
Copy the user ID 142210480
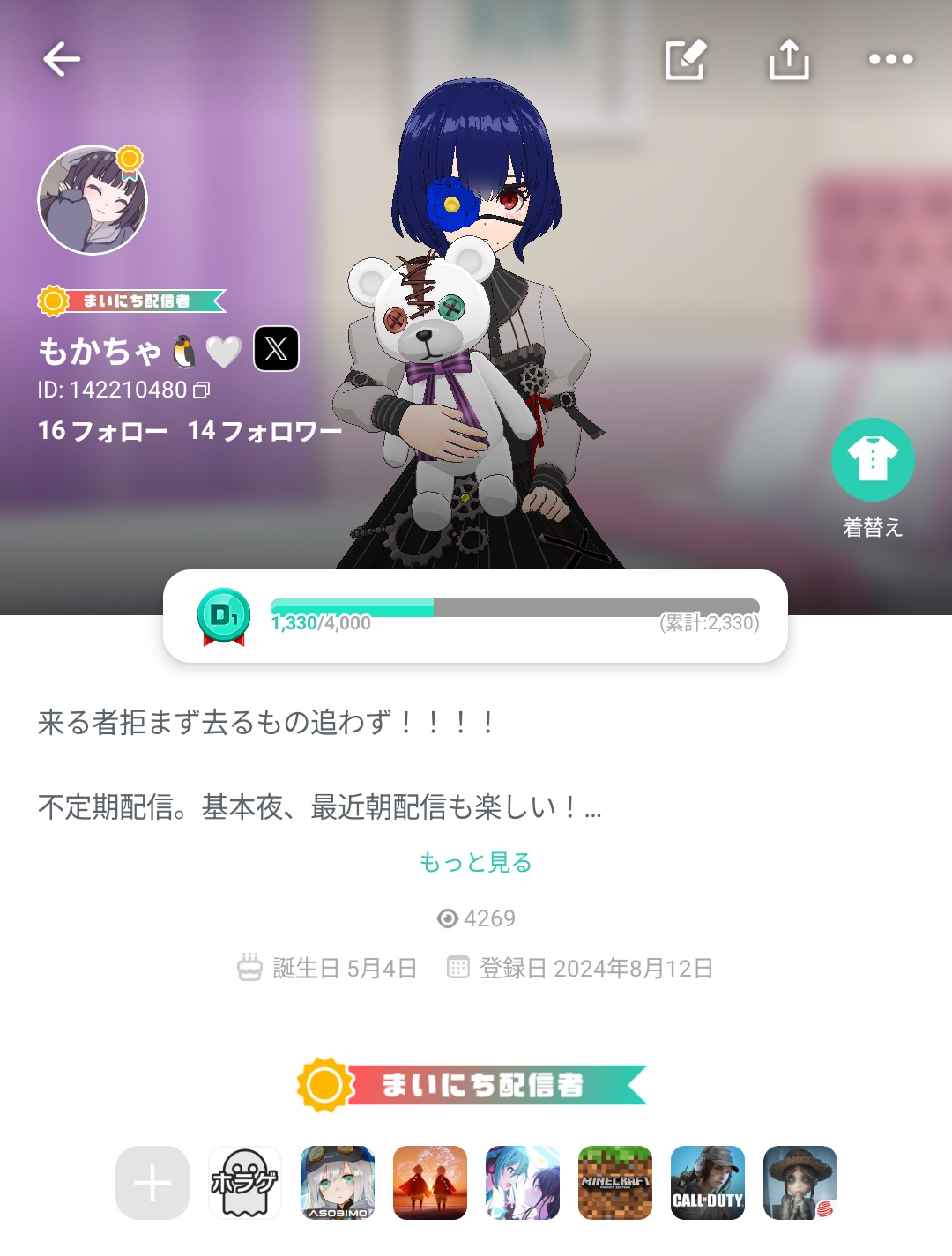pos(202,390)
